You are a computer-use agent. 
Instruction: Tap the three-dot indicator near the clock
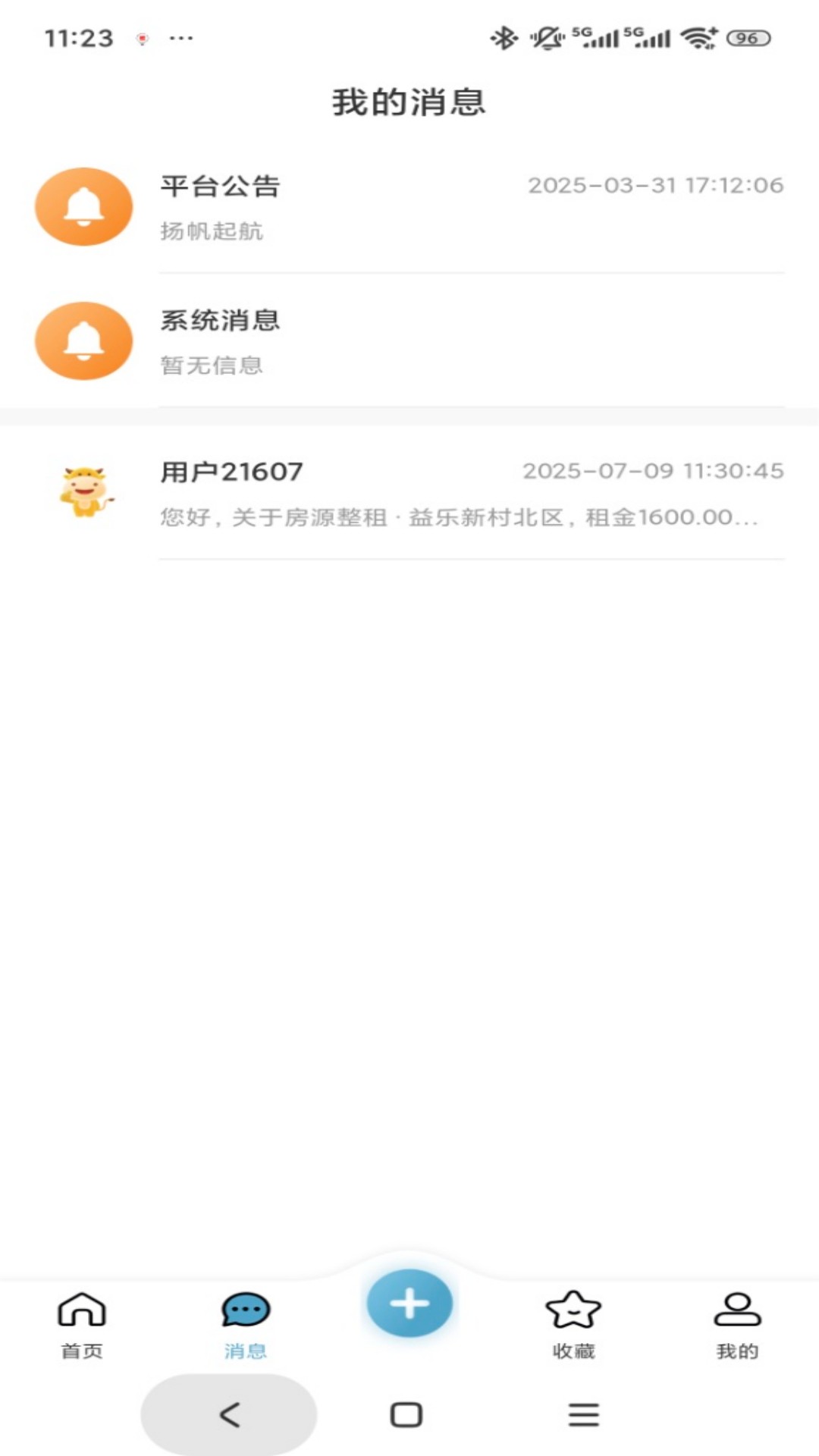click(180, 38)
